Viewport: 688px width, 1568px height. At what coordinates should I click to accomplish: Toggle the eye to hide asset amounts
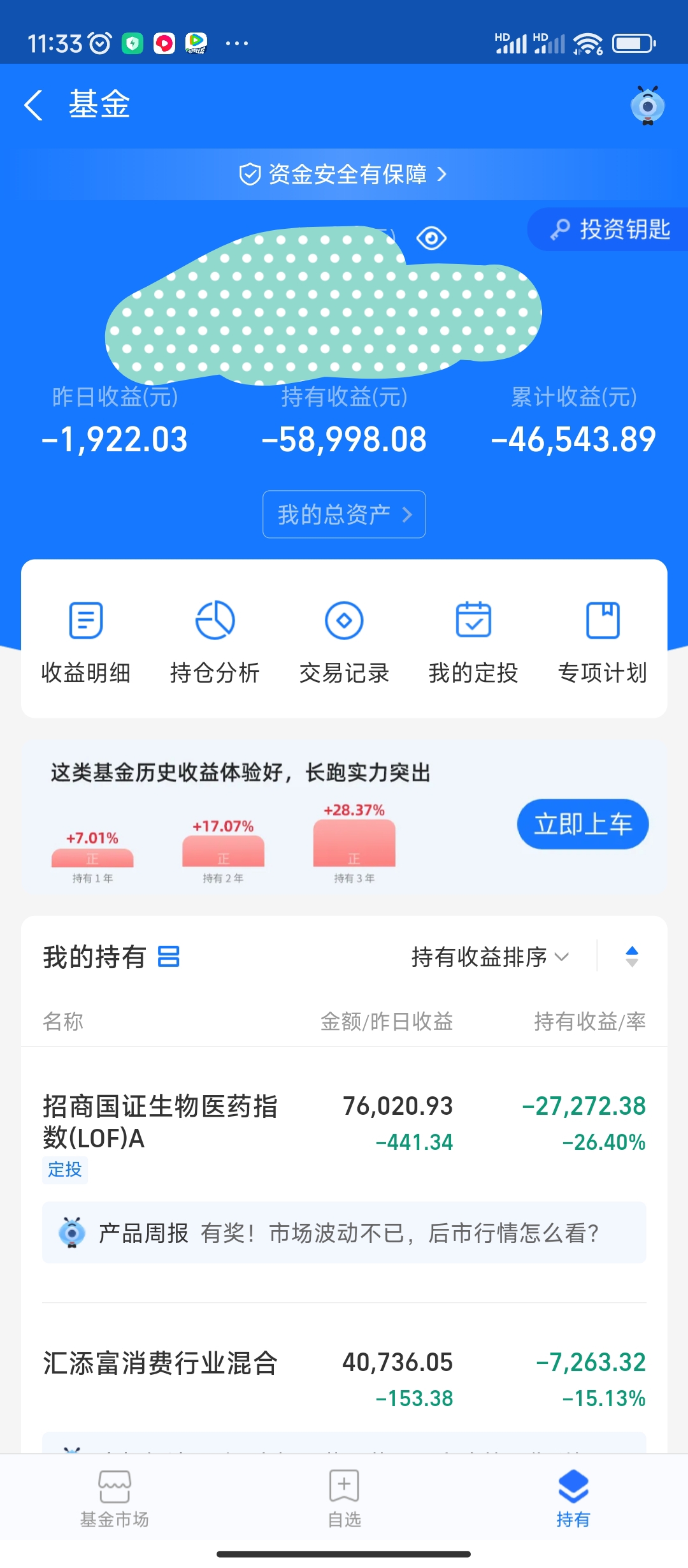point(431,237)
